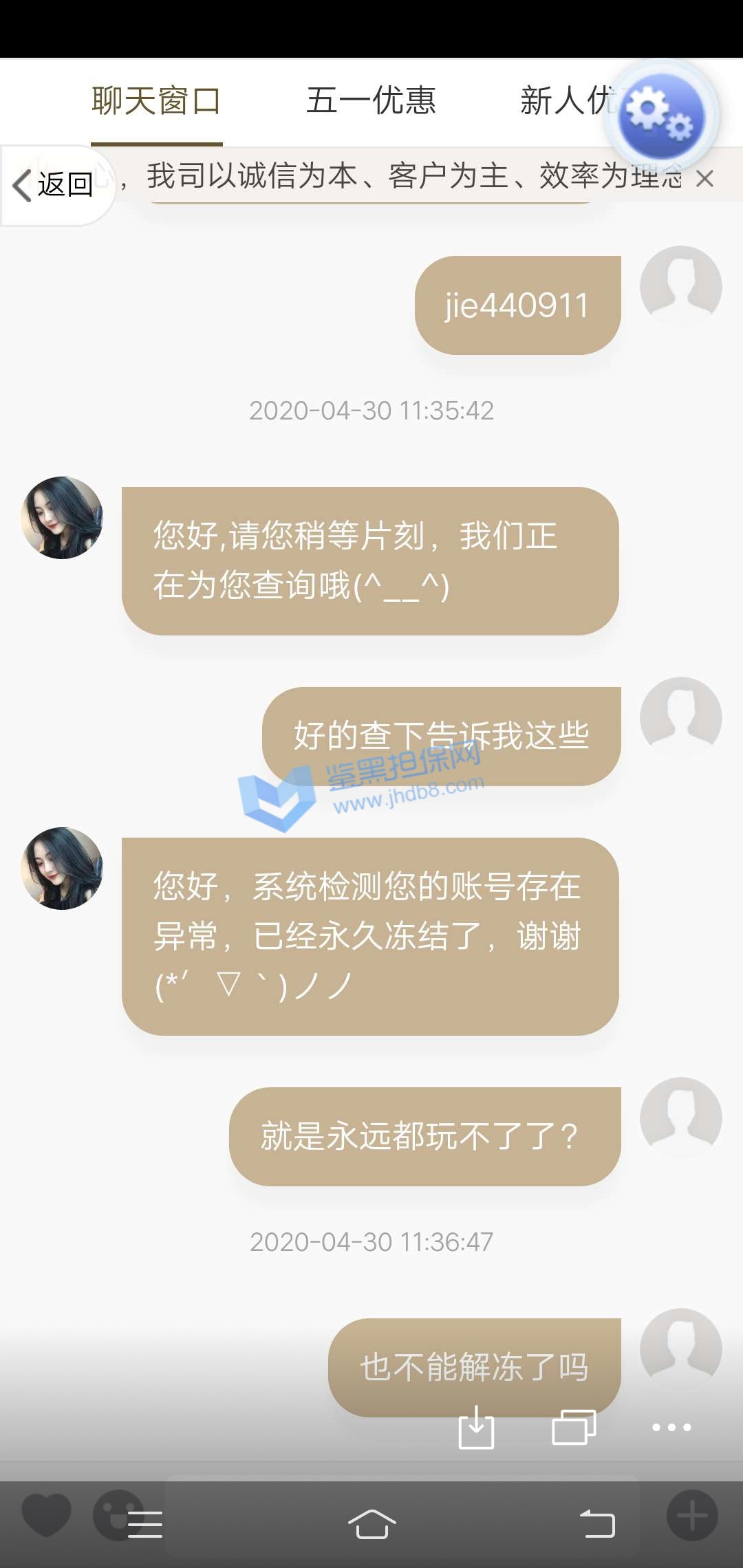Tap the system back arrow

[x=597, y=1524]
